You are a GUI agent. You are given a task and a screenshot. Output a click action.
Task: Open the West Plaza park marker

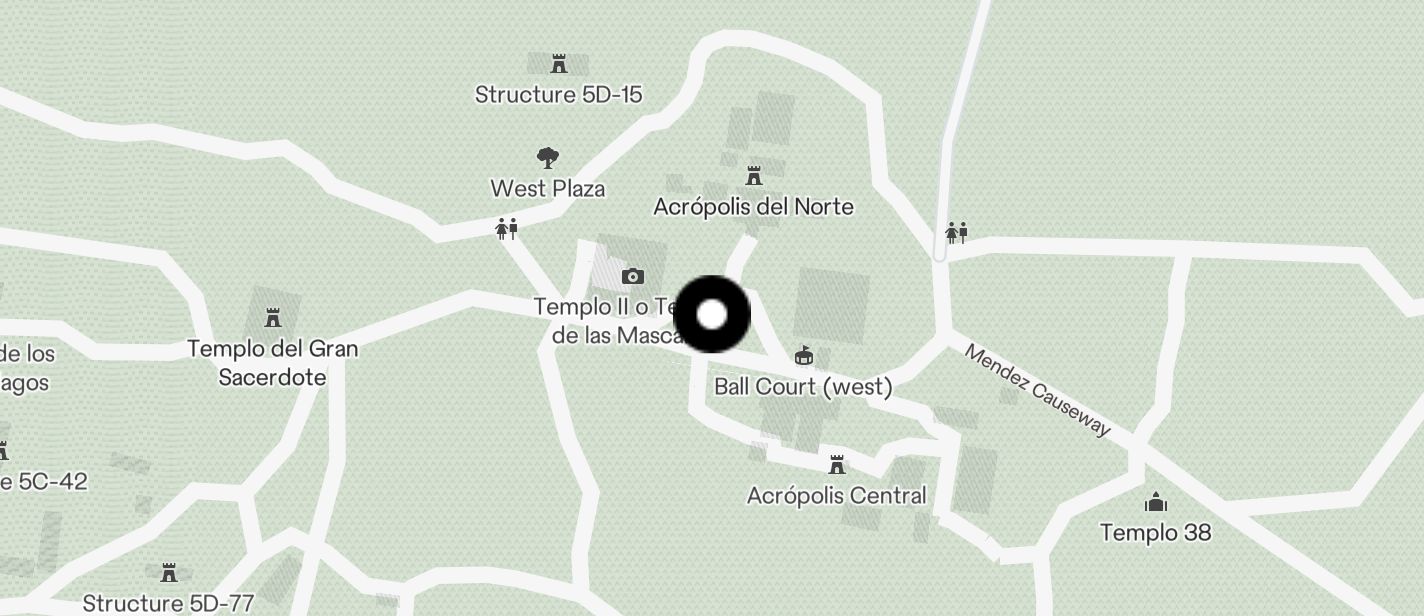point(547,158)
